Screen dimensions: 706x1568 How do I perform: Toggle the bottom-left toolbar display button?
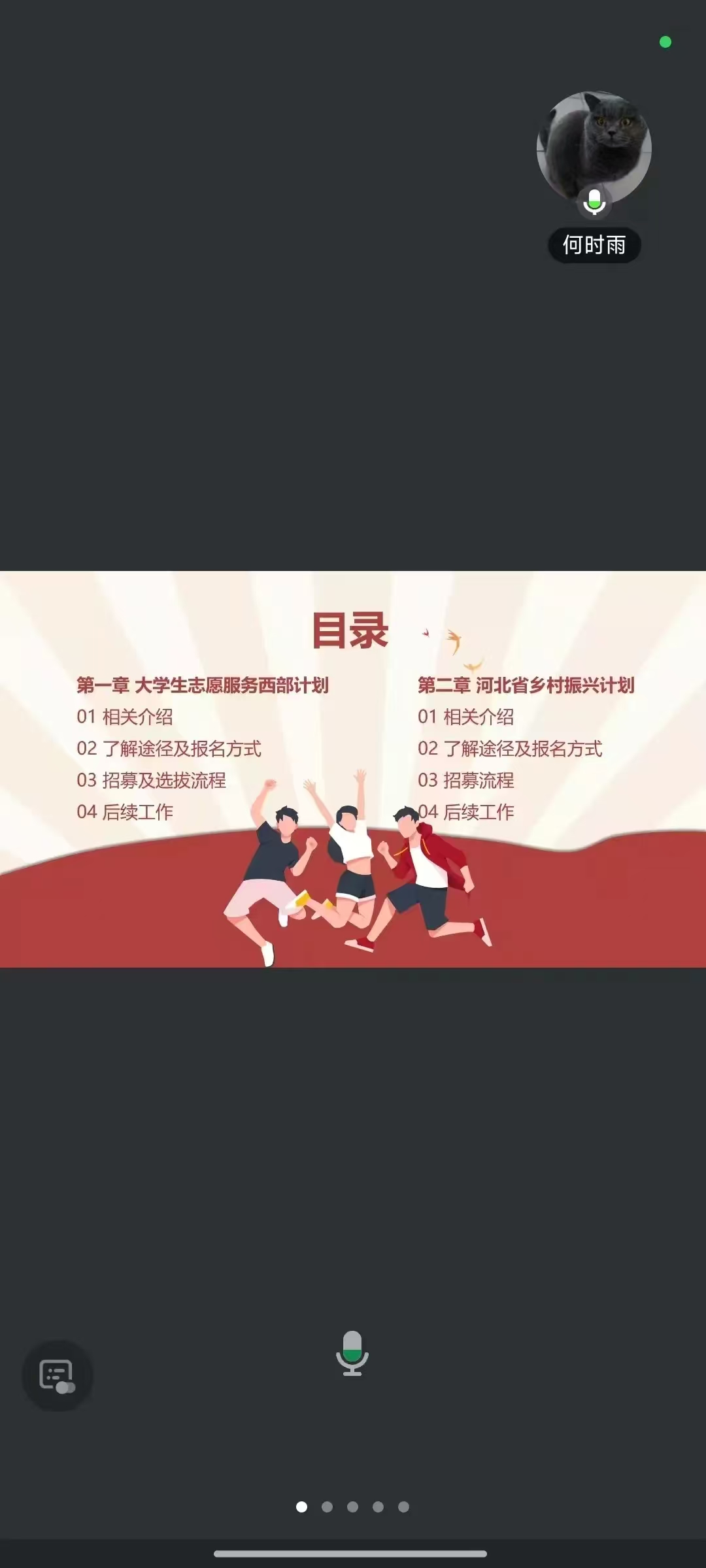(x=57, y=1375)
